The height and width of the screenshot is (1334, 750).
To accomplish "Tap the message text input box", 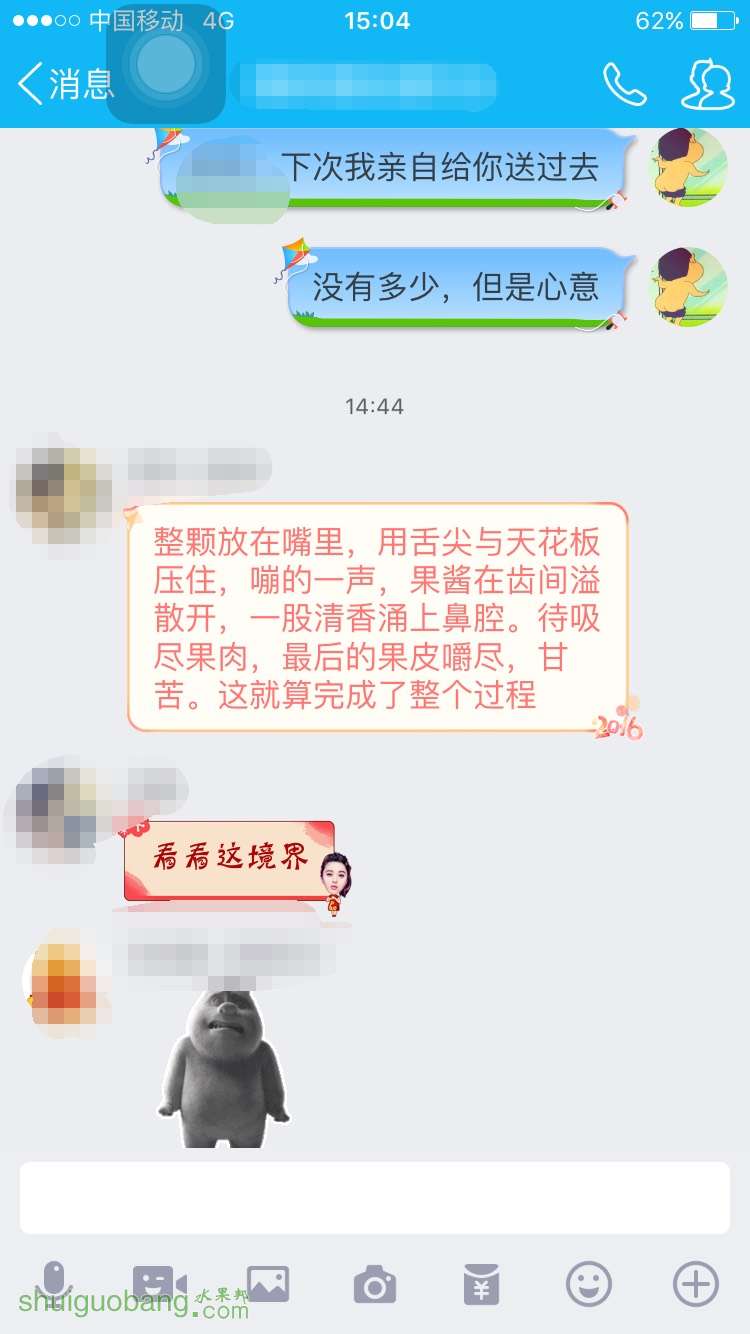I will tap(375, 1198).
